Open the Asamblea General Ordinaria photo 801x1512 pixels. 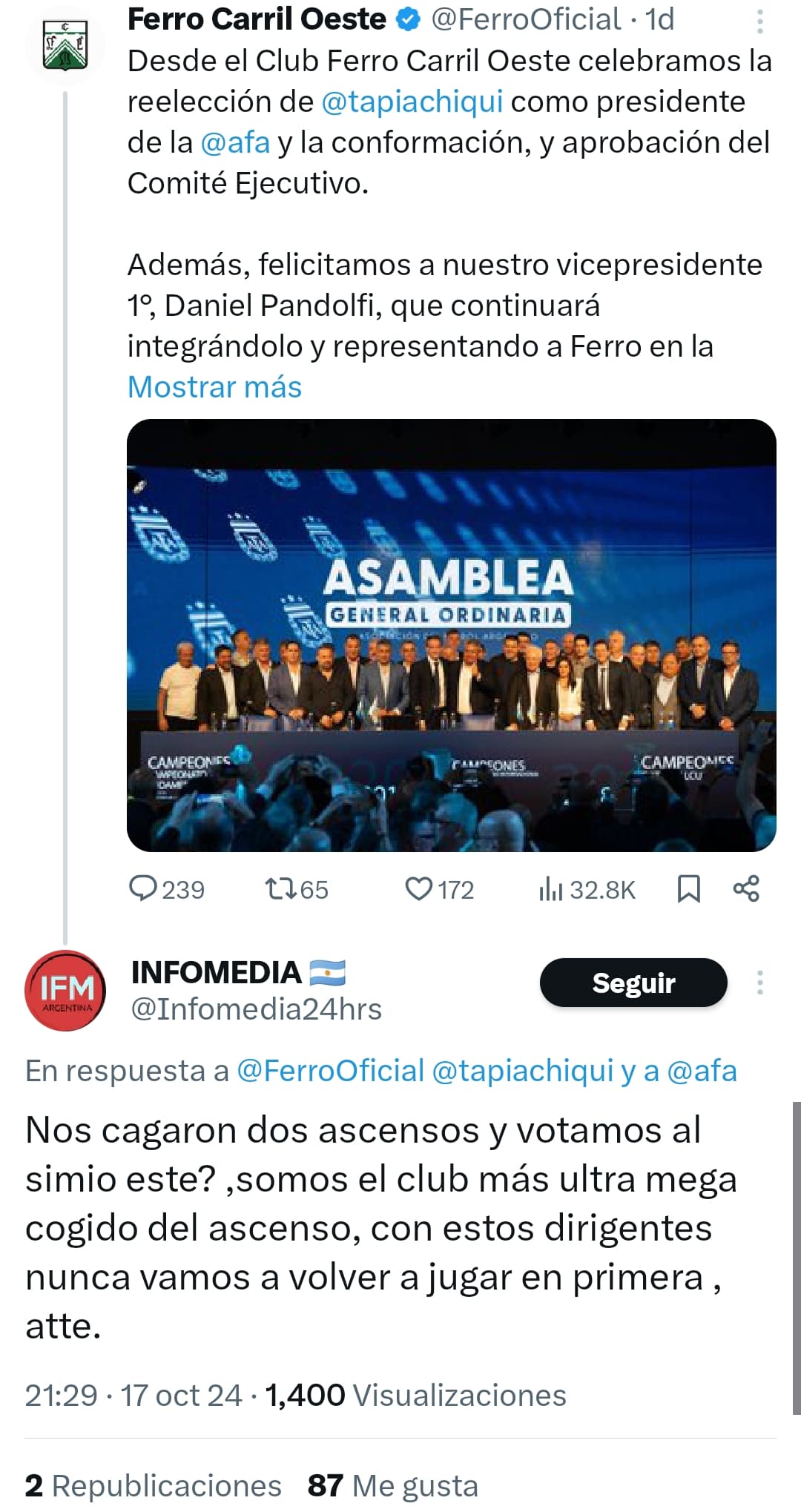(x=452, y=635)
